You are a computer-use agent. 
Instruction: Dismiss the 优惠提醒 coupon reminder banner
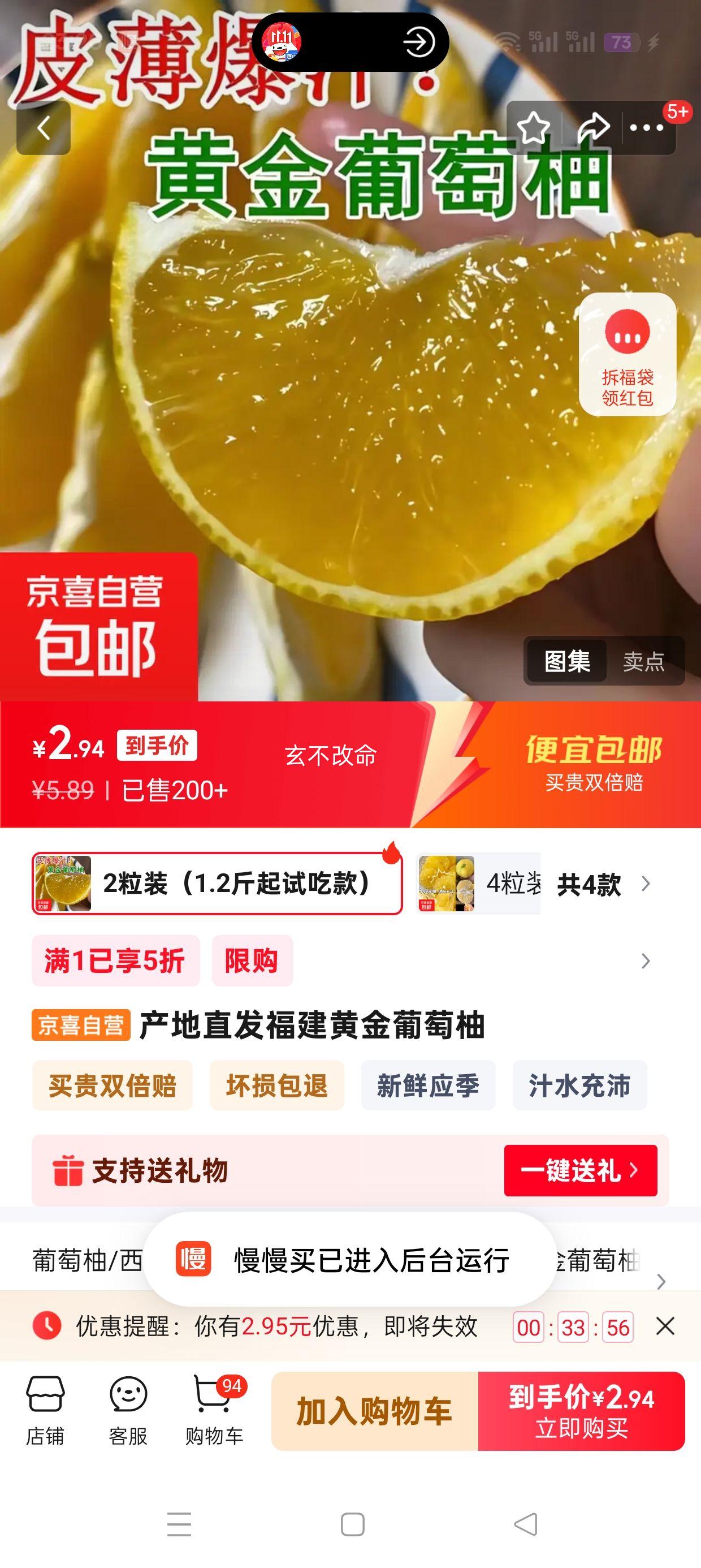click(x=665, y=1326)
